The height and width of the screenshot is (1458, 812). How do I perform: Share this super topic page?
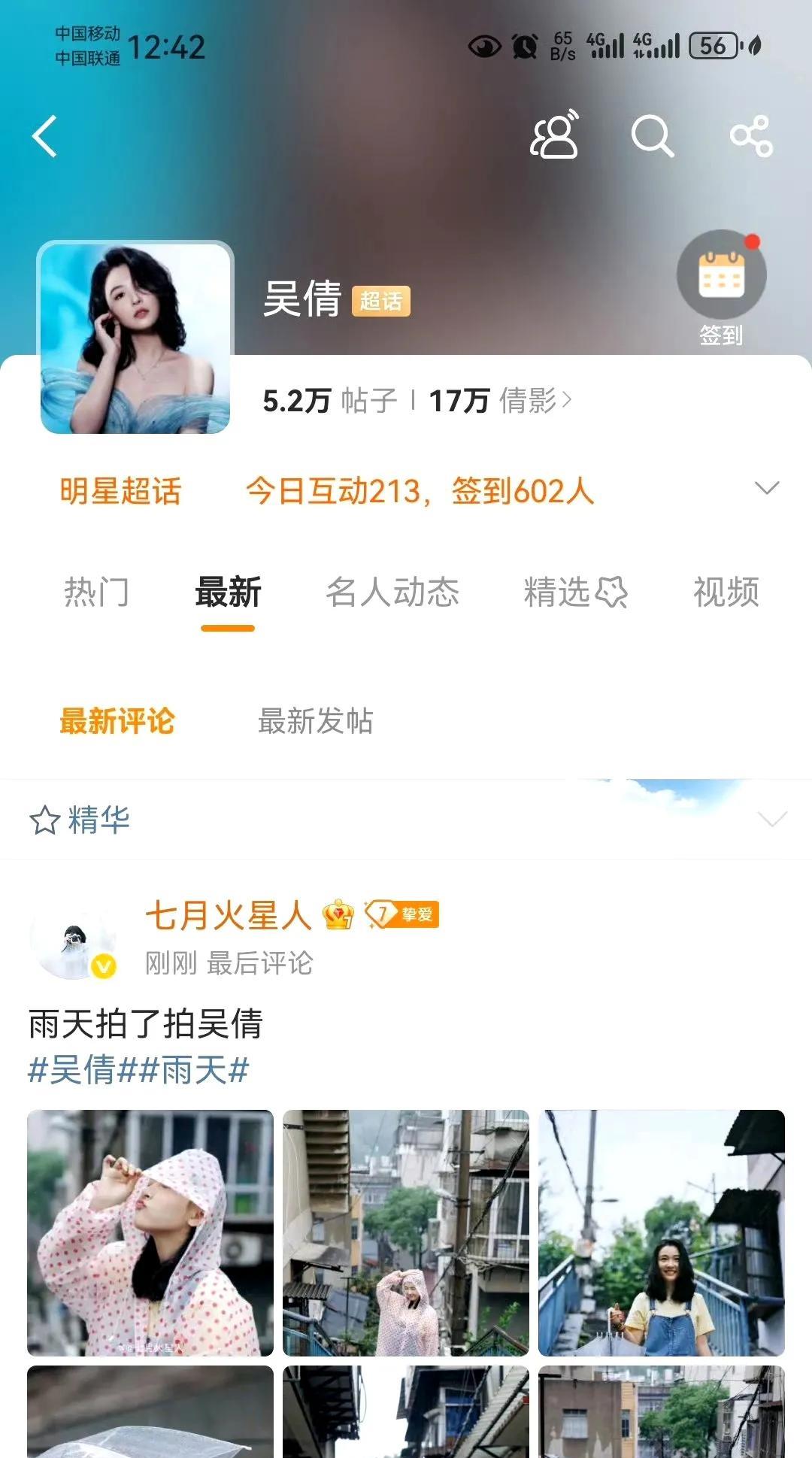(x=751, y=136)
